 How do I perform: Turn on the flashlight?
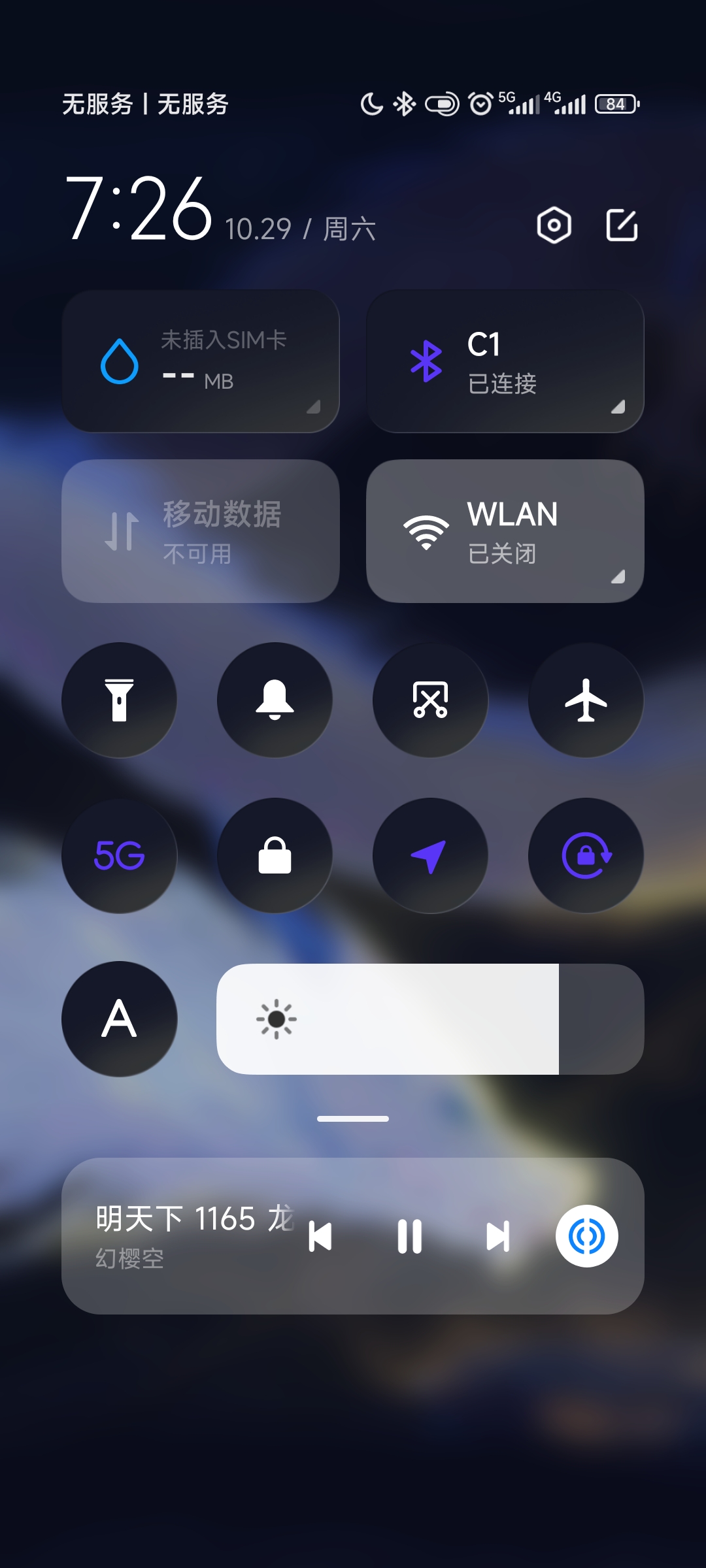click(120, 700)
